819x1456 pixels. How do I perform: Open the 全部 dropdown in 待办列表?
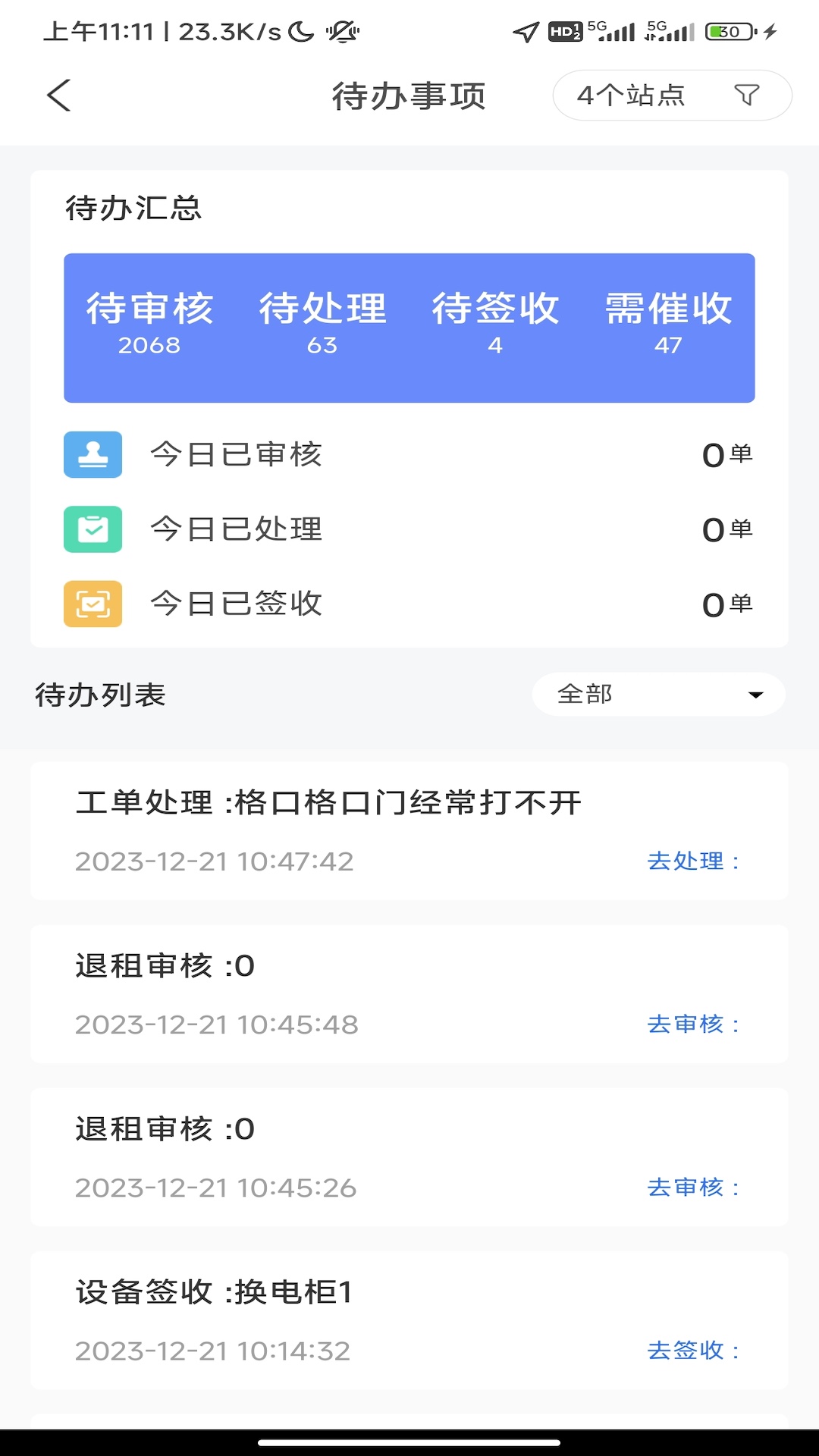pyautogui.click(x=584, y=694)
